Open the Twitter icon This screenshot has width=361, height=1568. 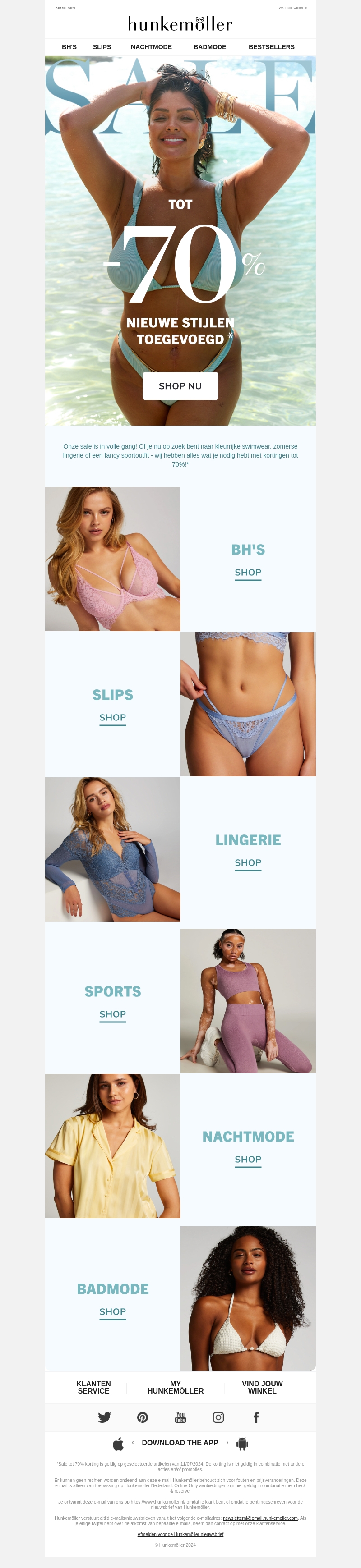[x=105, y=1417]
